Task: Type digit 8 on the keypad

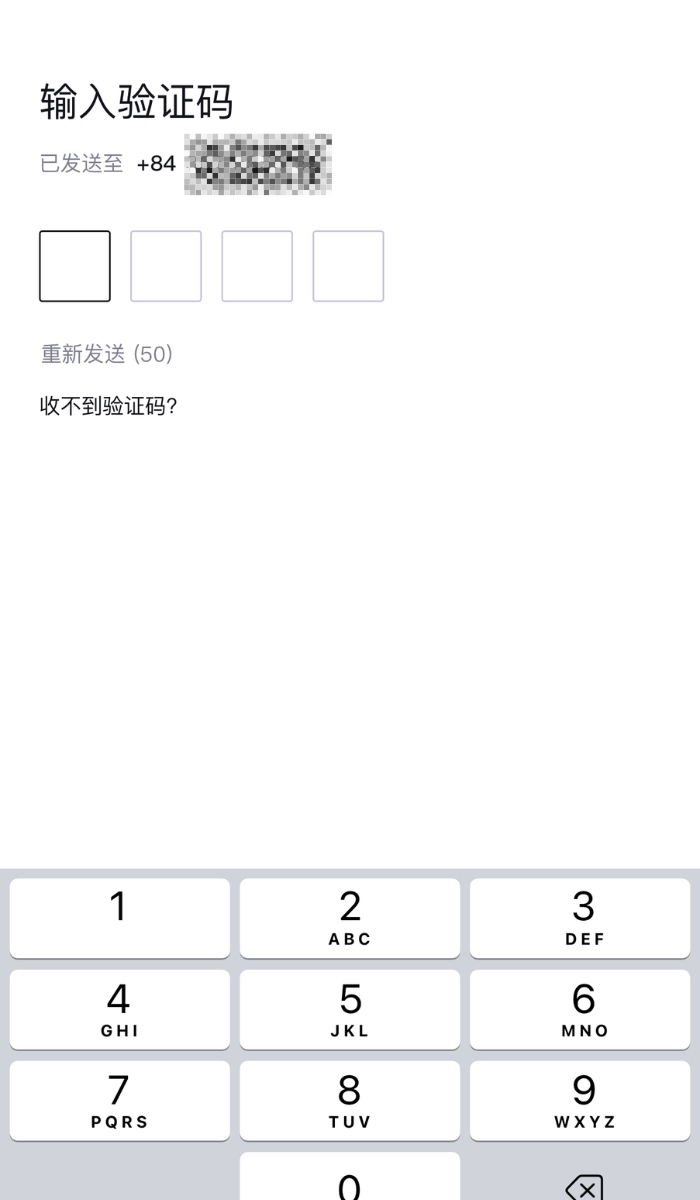Action: 350,1100
